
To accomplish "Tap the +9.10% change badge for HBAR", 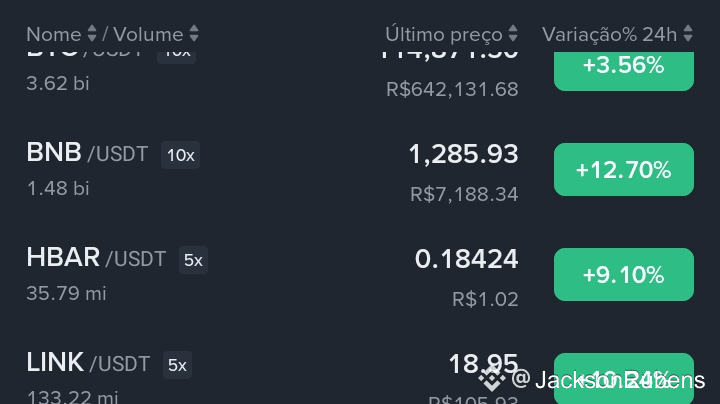I will click(x=623, y=275).
